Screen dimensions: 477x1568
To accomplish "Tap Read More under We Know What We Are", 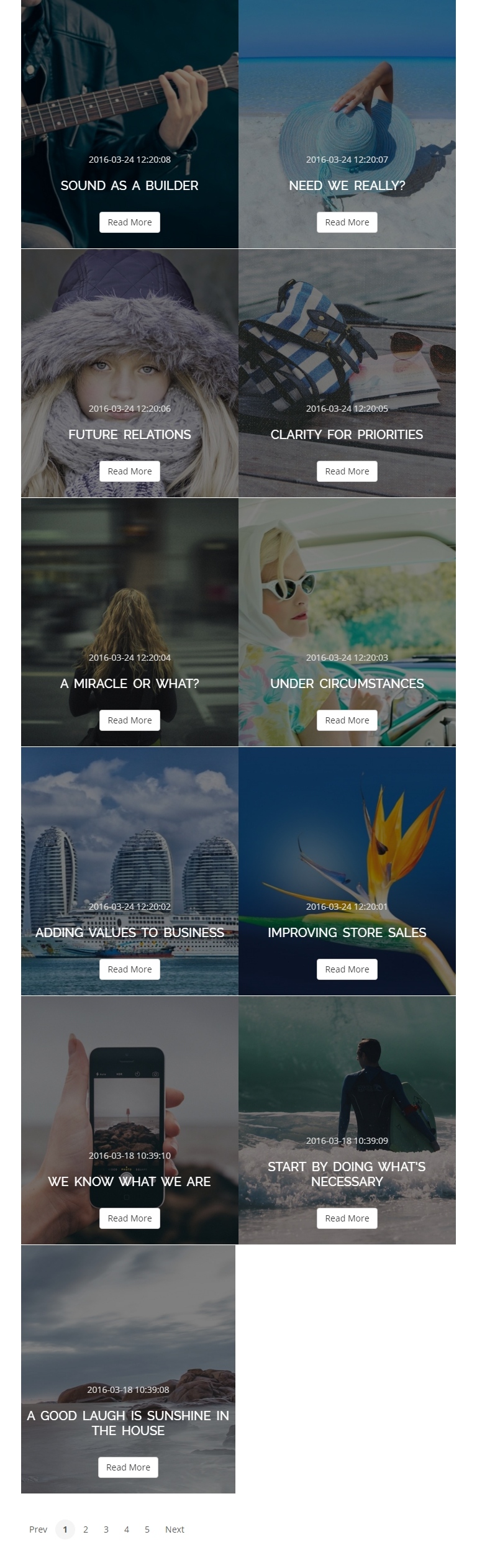I will coord(129,1218).
